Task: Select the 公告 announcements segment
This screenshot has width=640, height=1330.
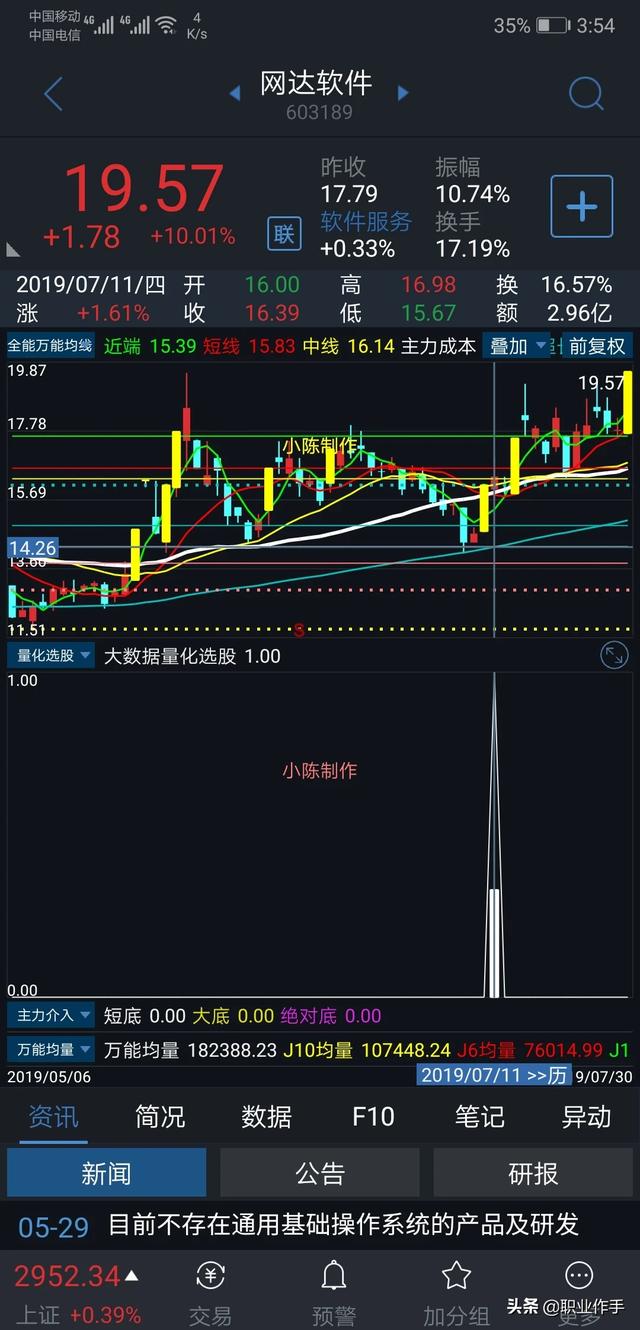Action: (320, 1173)
